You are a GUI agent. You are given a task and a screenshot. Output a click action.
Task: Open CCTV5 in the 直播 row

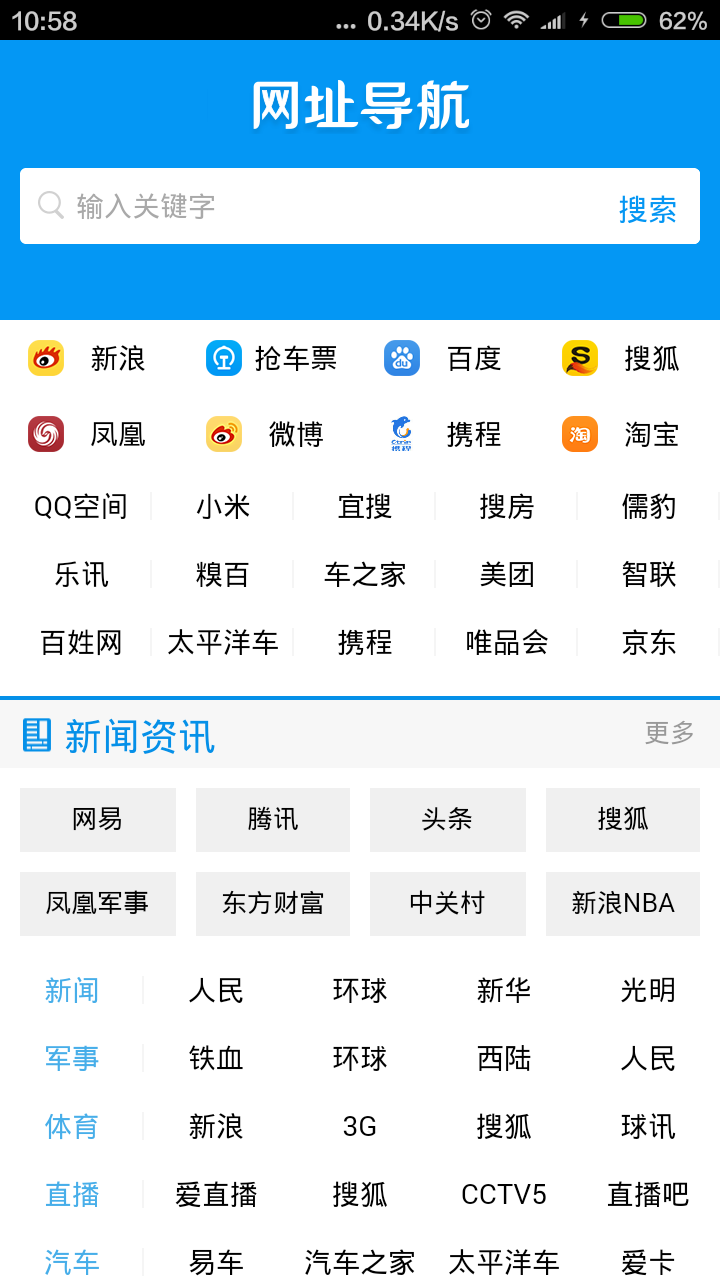point(504,1195)
